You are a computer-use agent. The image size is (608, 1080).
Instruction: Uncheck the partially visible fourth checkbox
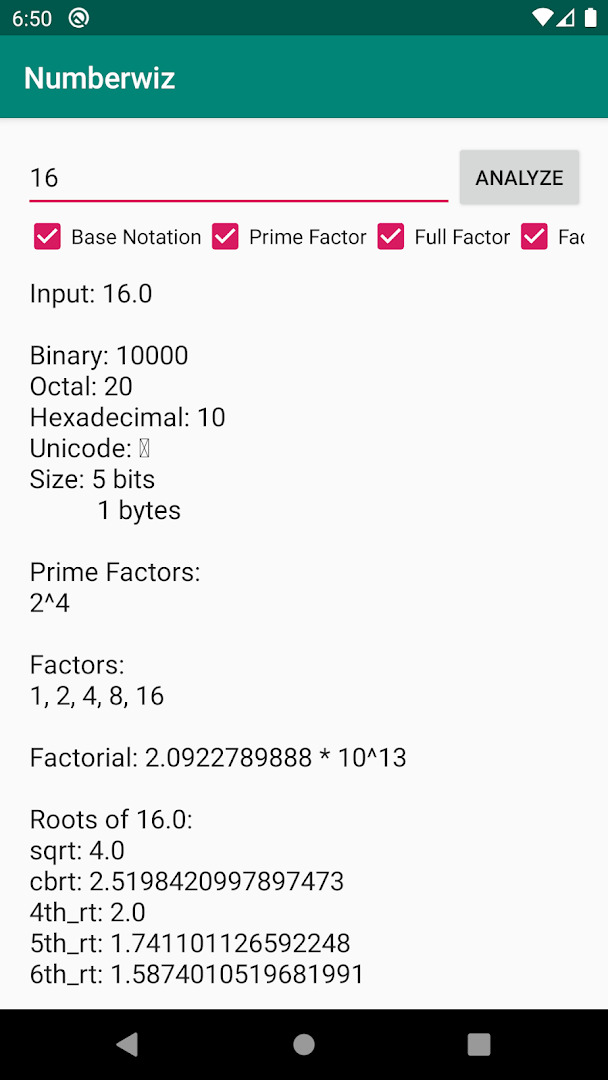(x=534, y=237)
